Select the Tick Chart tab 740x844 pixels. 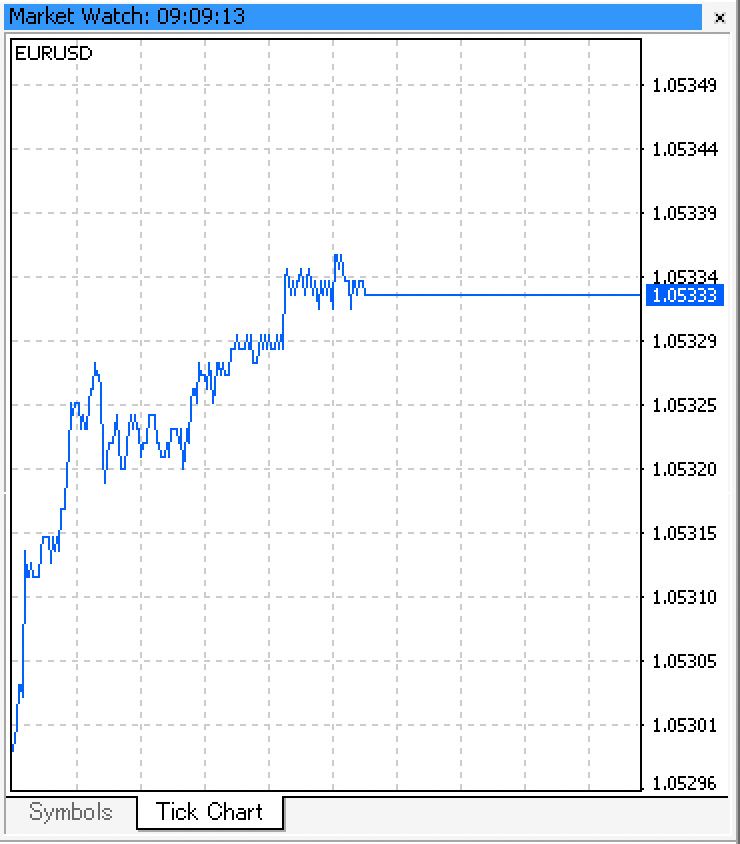210,812
